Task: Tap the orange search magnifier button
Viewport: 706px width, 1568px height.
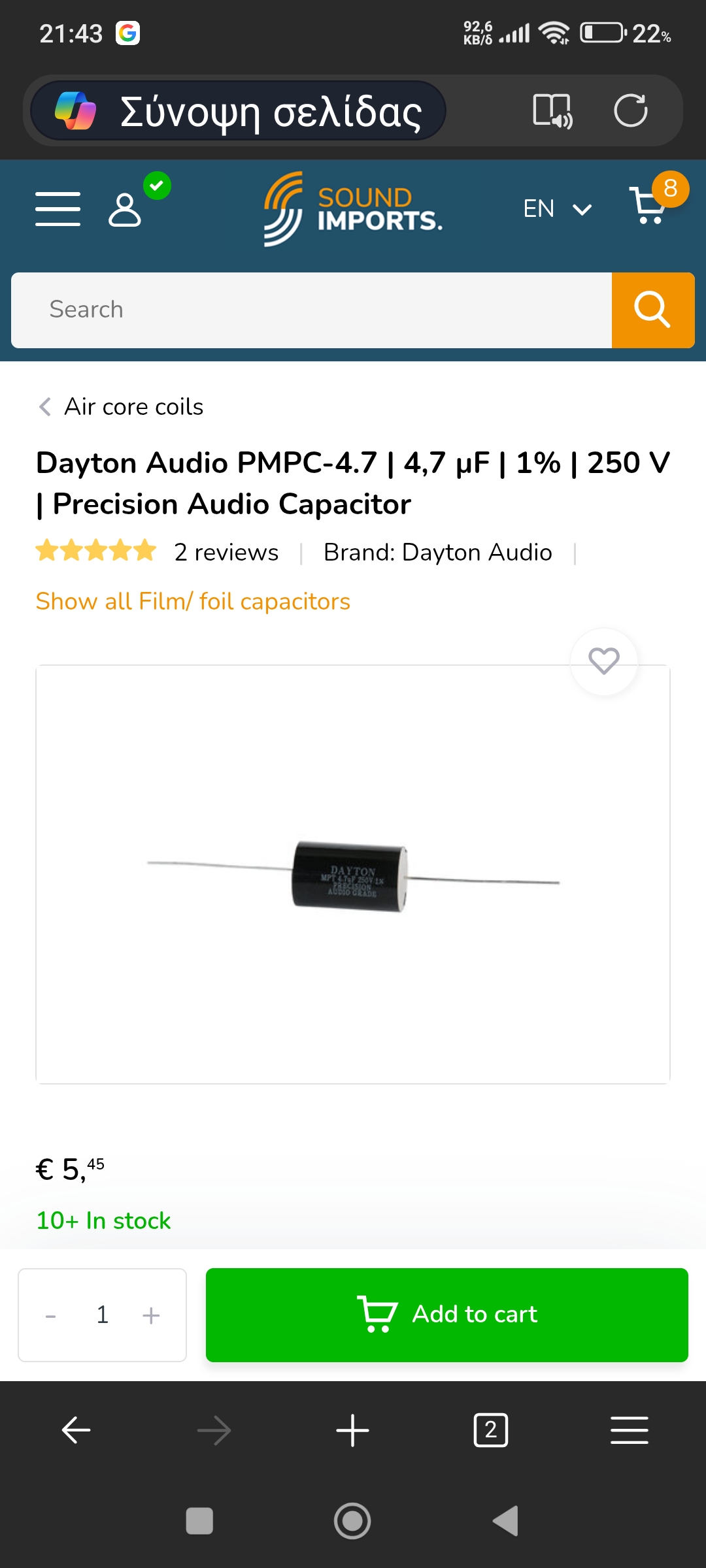Action: (x=652, y=310)
